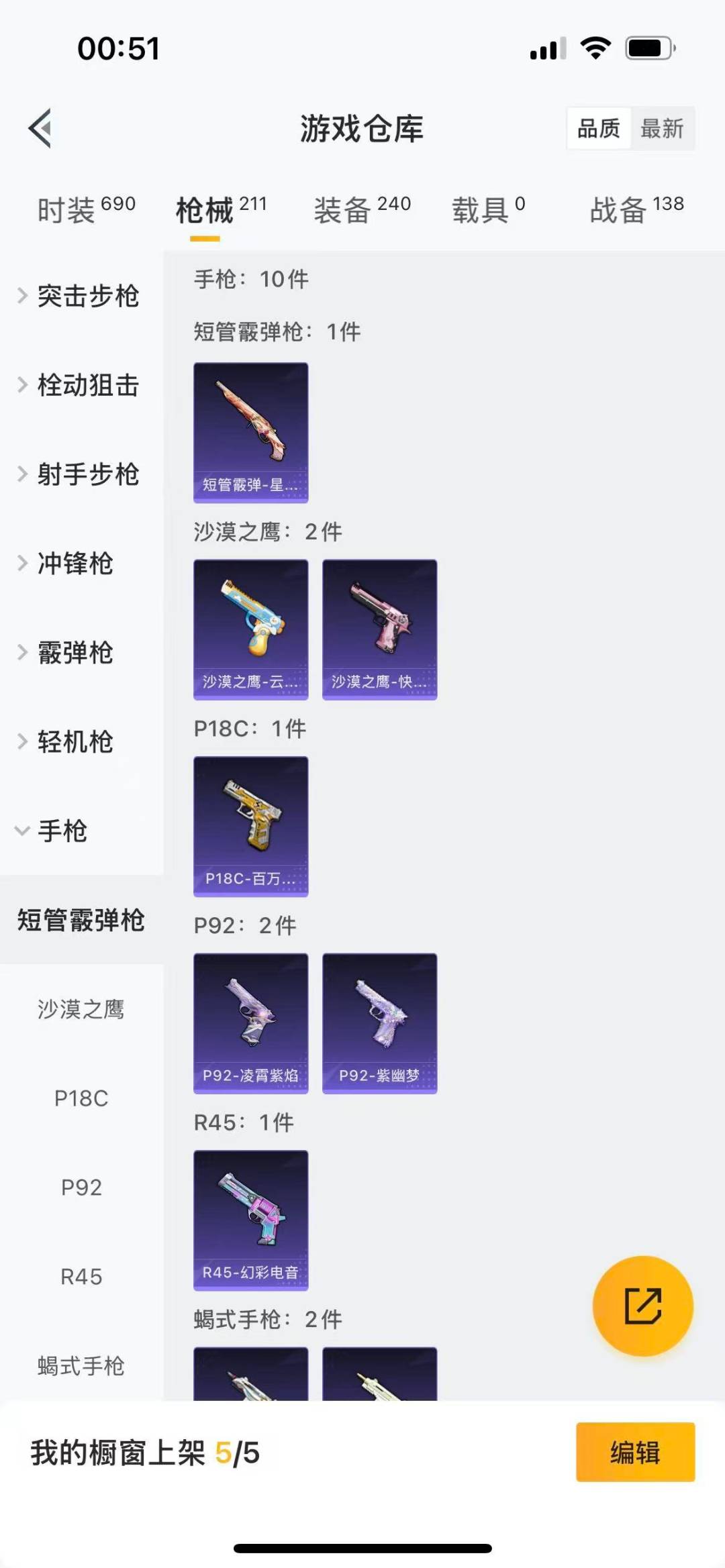Jump to 沙漠之鹰 in the sidebar

coord(81,1009)
